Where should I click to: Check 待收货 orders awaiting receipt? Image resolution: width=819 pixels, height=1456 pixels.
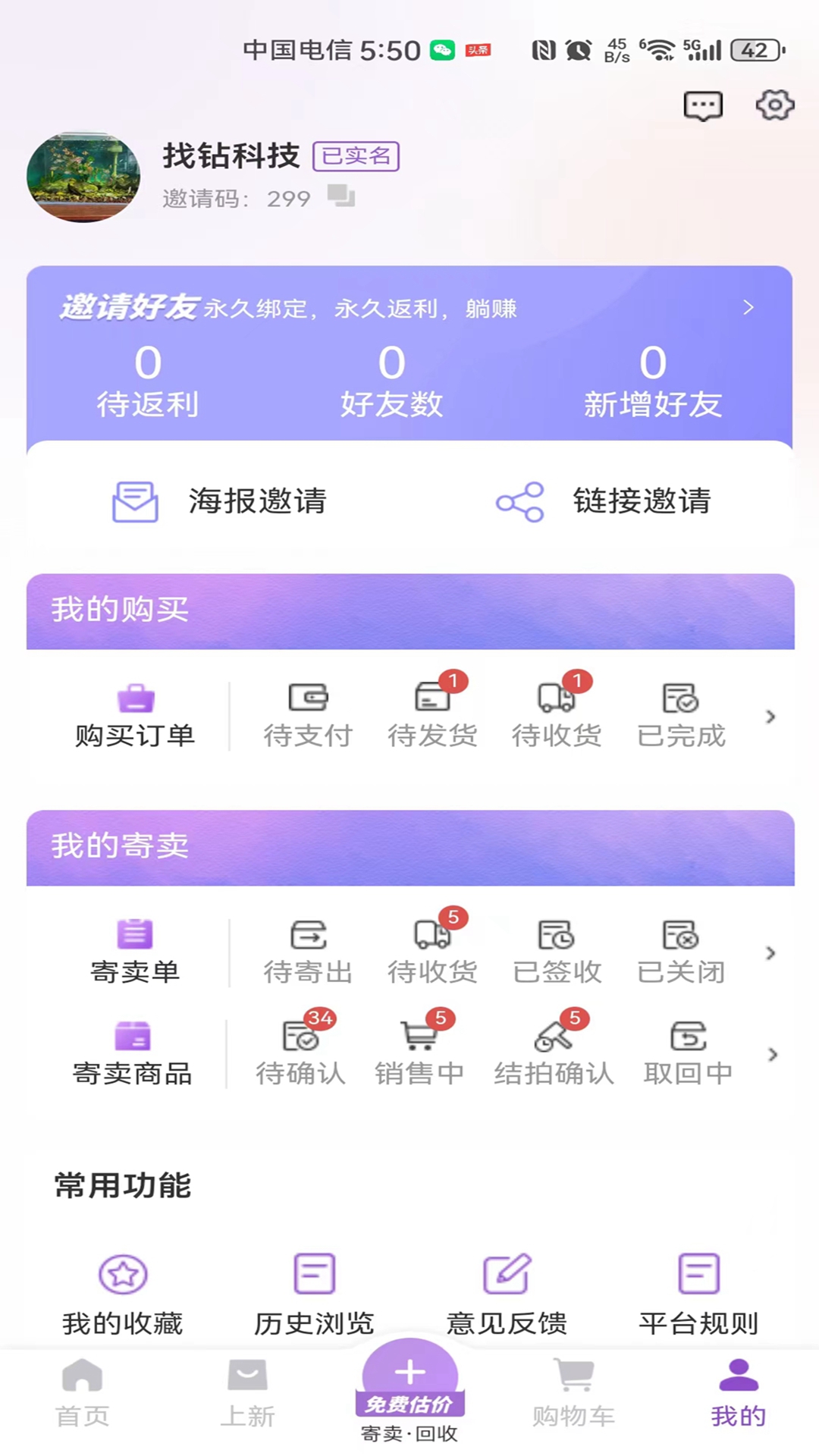(556, 713)
